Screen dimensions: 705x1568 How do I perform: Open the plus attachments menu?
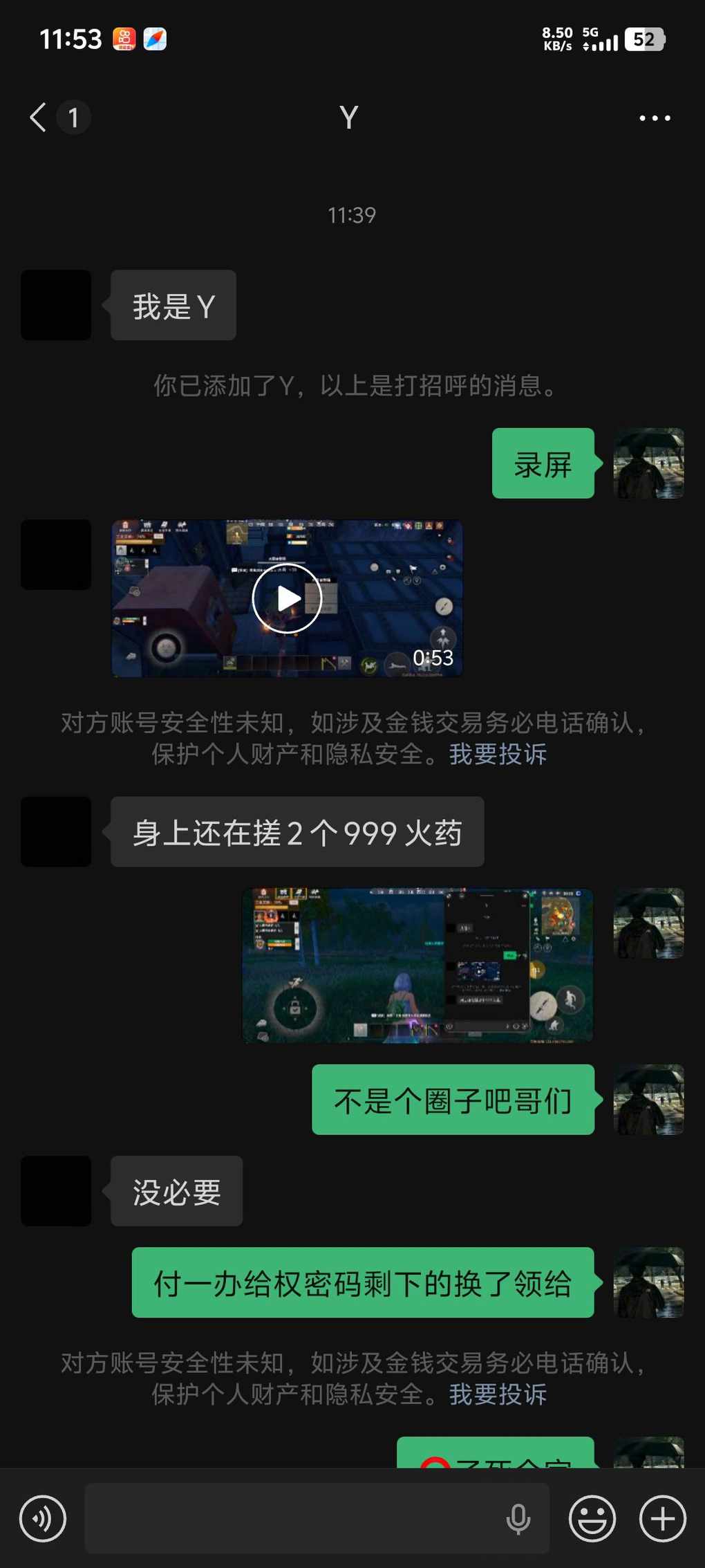pyautogui.click(x=662, y=1519)
